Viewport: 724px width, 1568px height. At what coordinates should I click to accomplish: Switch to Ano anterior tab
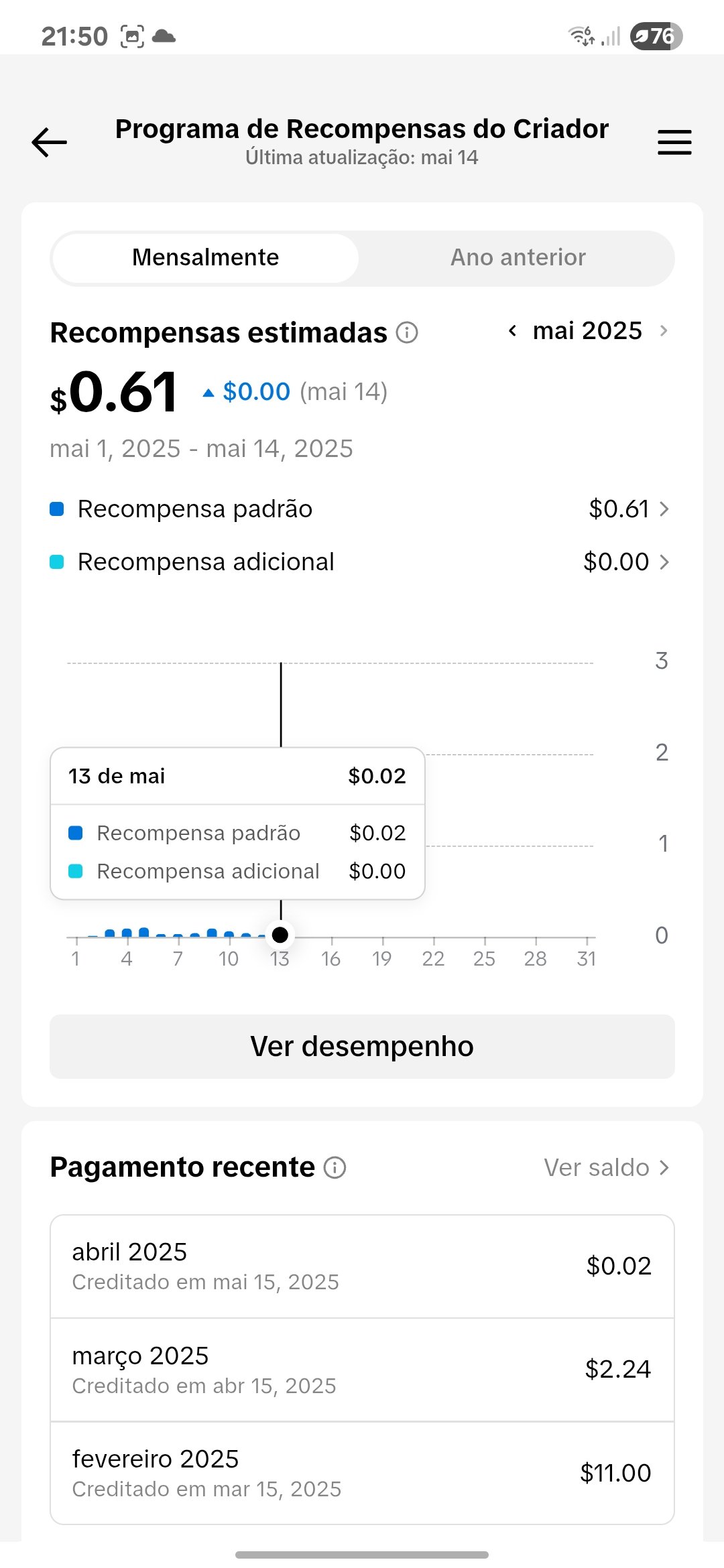click(x=518, y=258)
